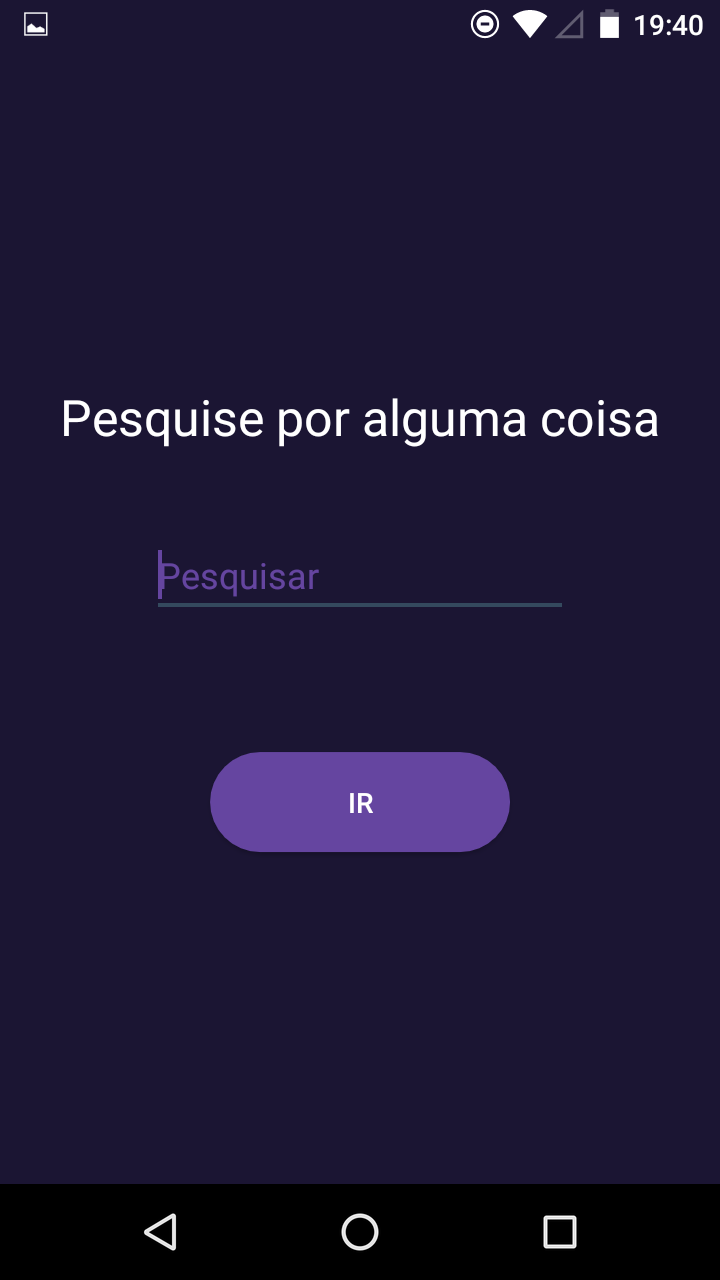This screenshot has width=720, height=1280.
Task: Tap the IR button
Action: (x=360, y=802)
